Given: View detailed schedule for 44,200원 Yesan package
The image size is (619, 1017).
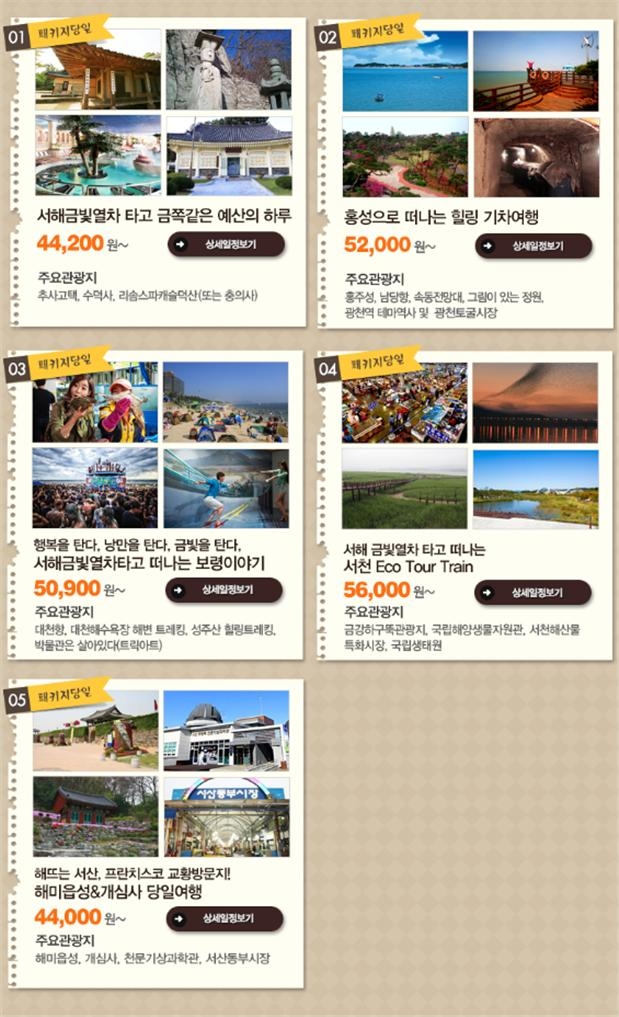Looking at the screenshot, I should 226,245.
